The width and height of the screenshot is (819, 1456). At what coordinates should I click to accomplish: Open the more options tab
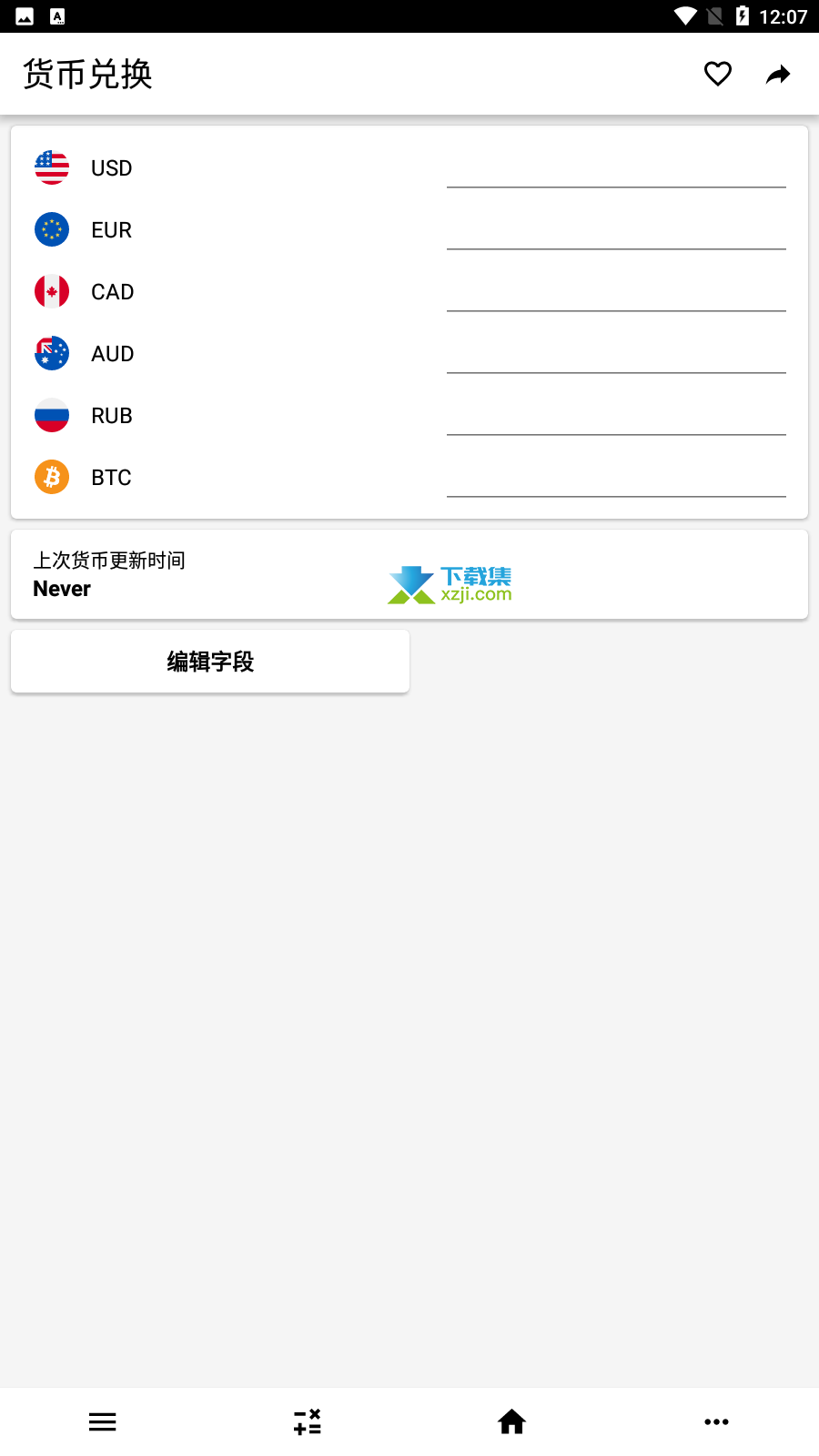tap(717, 1421)
